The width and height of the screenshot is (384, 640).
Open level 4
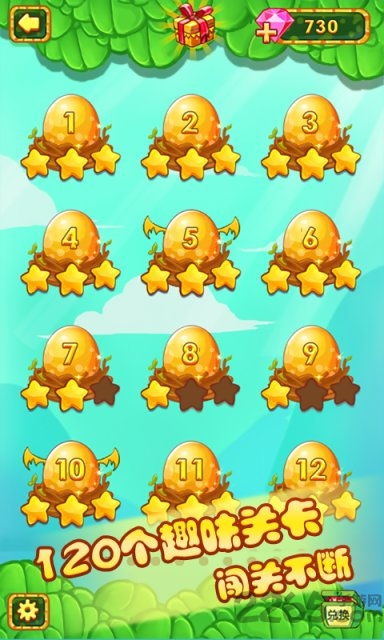tap(71, 252)
